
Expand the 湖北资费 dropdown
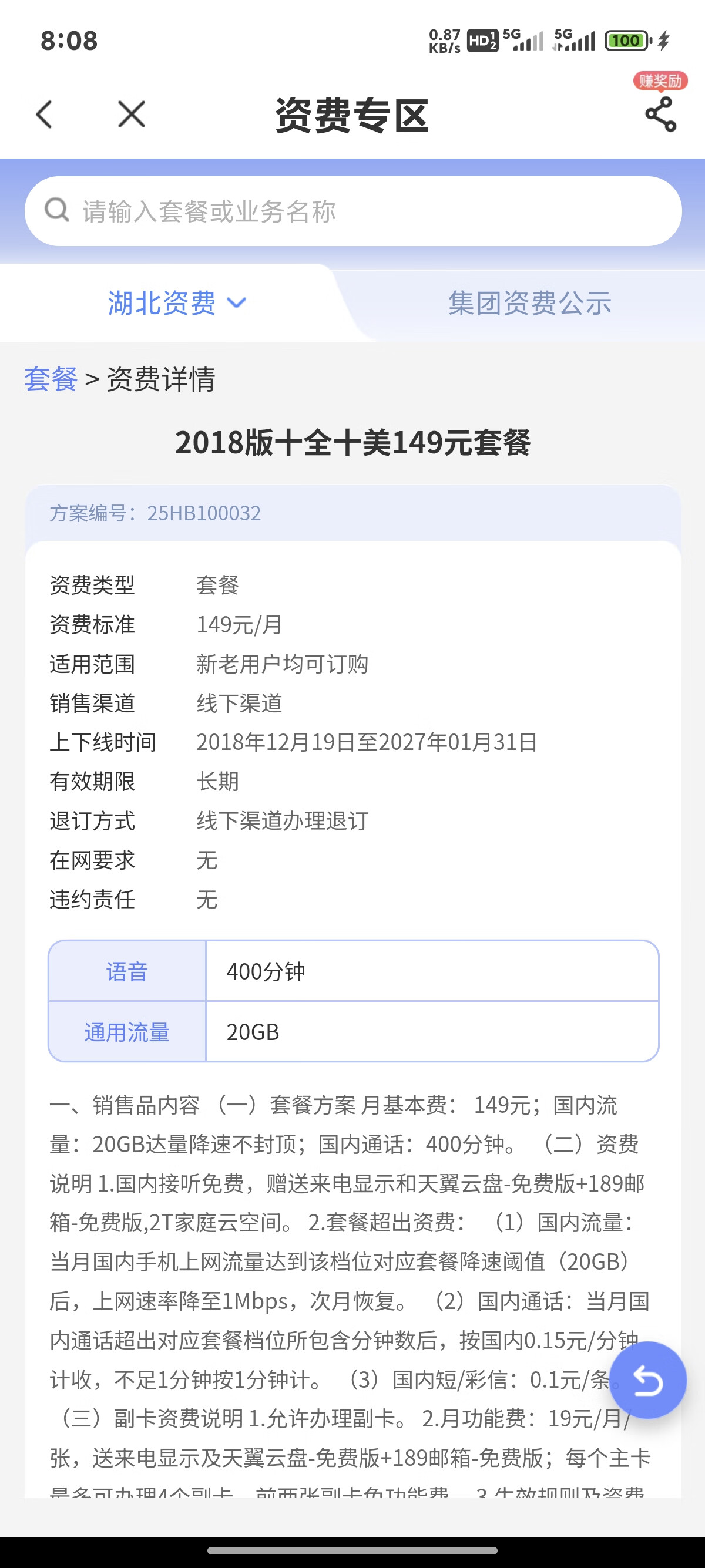[177, 302]
